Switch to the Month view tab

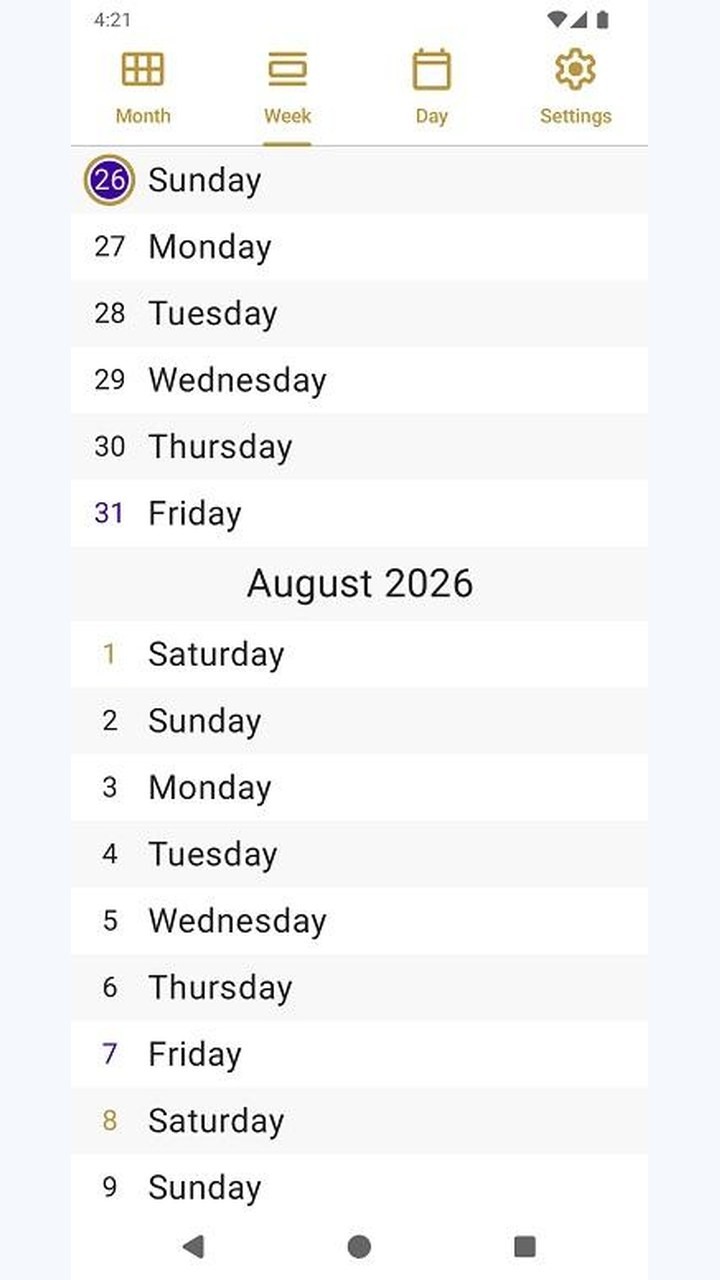[x=143, y=89]
